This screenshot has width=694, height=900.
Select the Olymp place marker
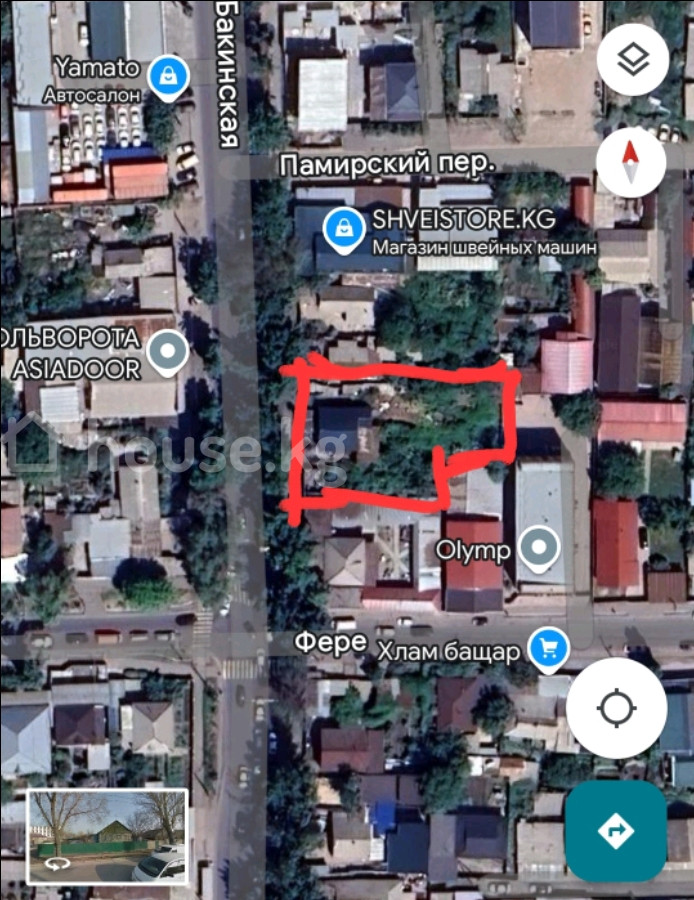(x=541, y=547)
